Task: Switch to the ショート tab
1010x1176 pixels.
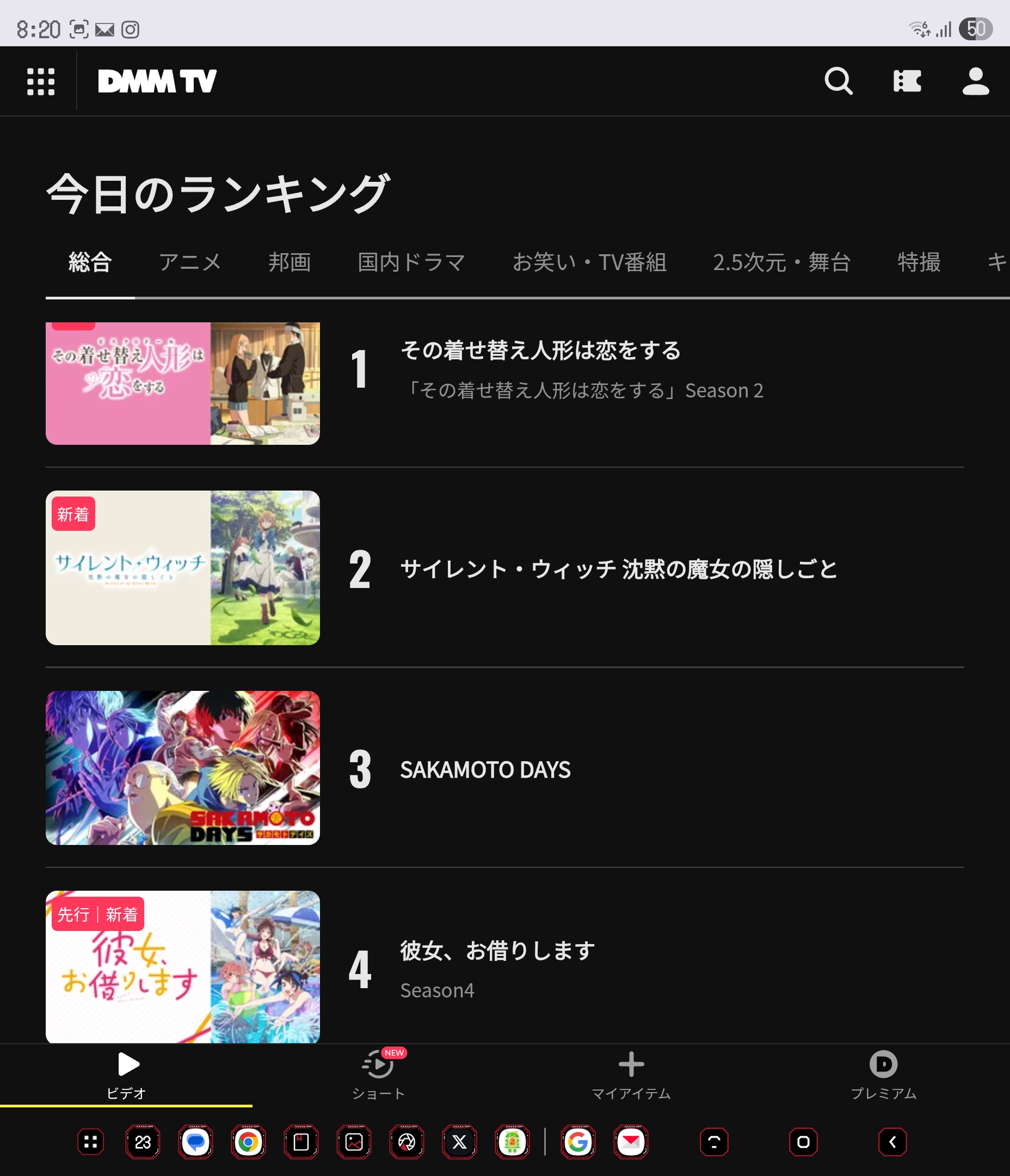Action: [x=378, y=1074]
